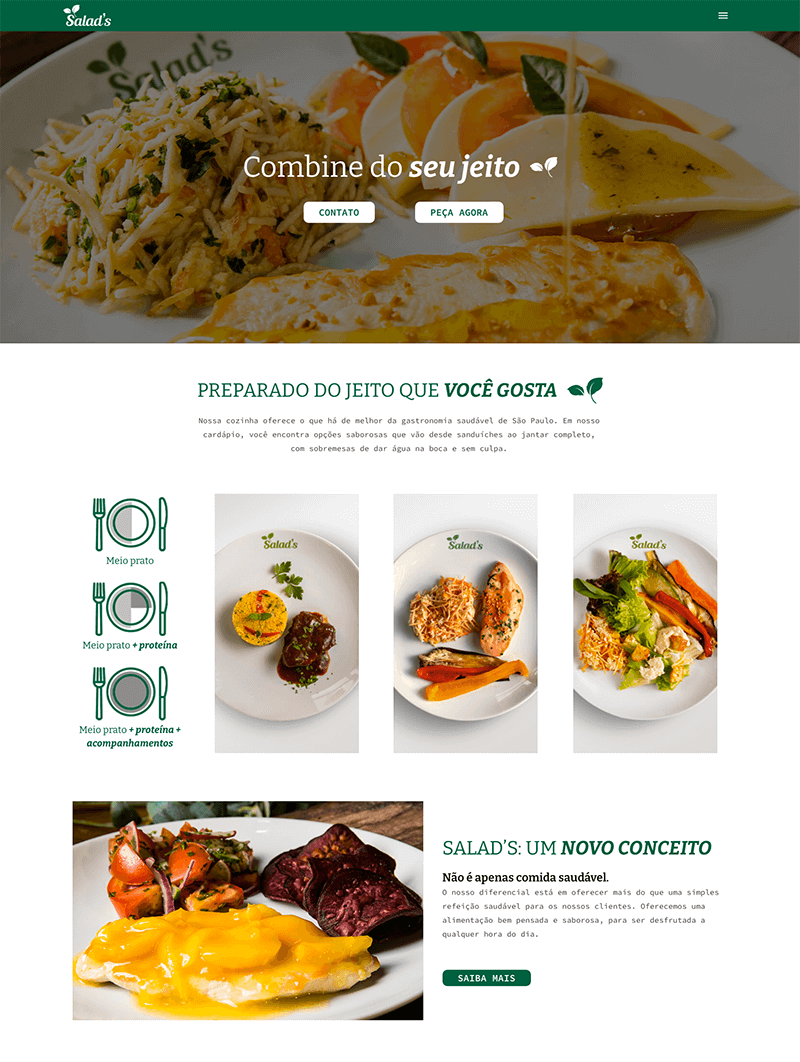Click the fork on the 'Meio prato' icon
Viewport: 800px width, 1062px height.
tap(101, 522)
